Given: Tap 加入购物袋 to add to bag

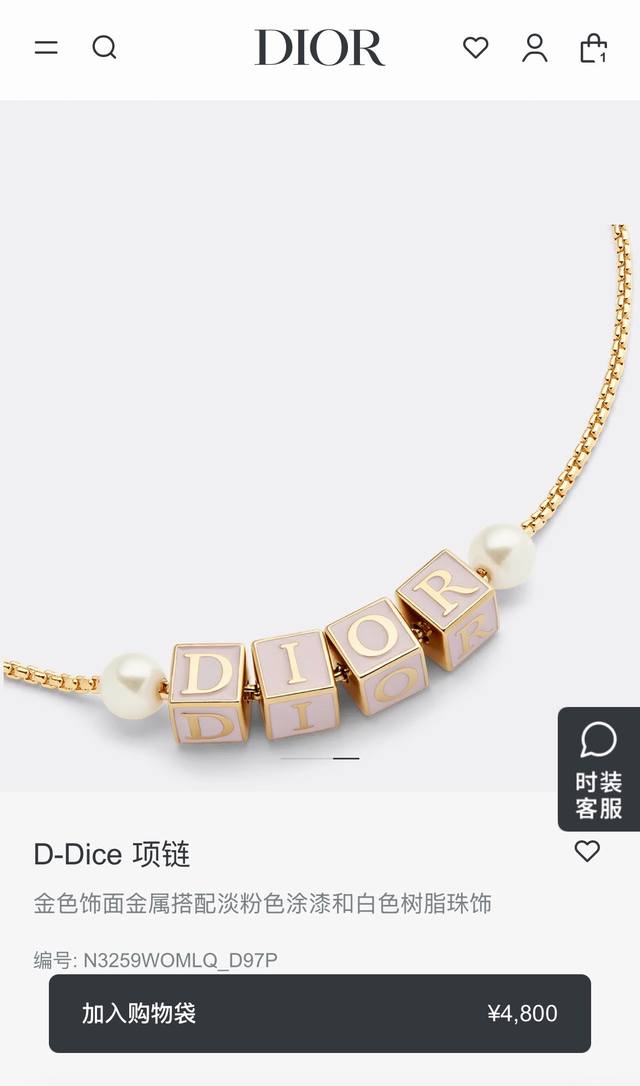Looking at the screenshot, I should click(x=319, y=1013).
